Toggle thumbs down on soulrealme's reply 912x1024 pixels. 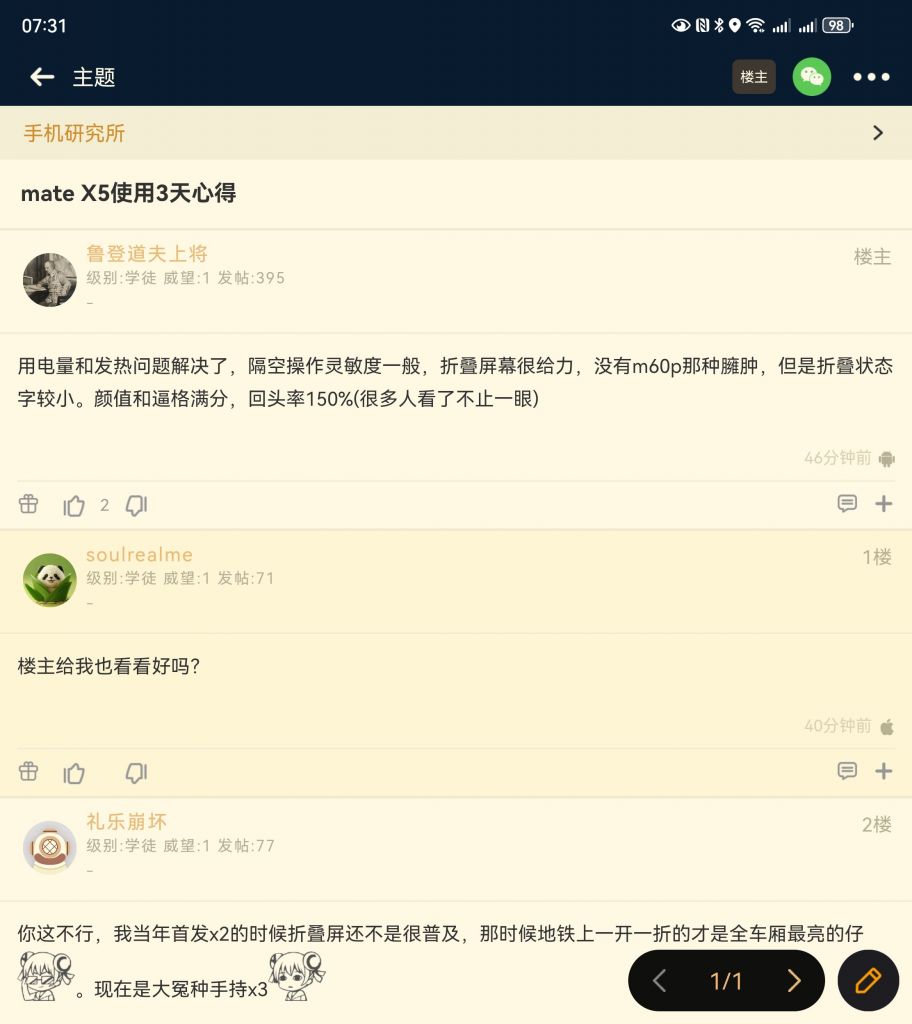(136, 772)
